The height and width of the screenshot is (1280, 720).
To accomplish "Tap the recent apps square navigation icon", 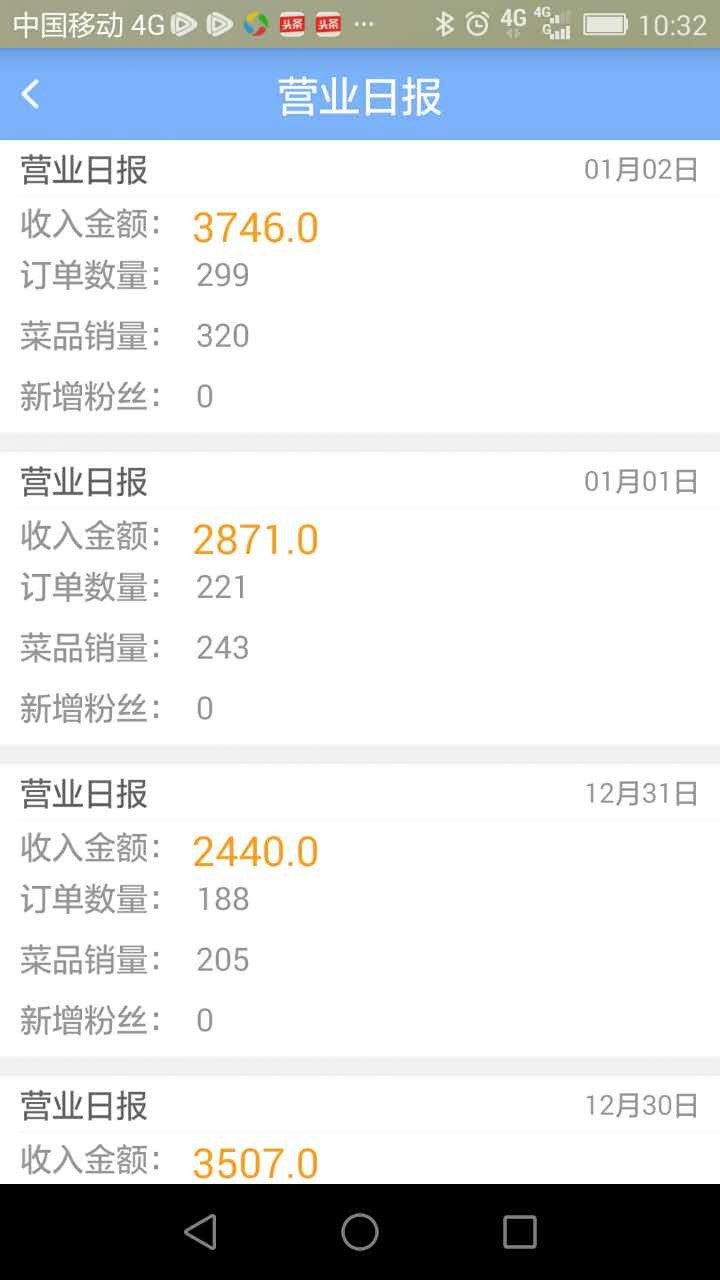I will (520, 1231).
